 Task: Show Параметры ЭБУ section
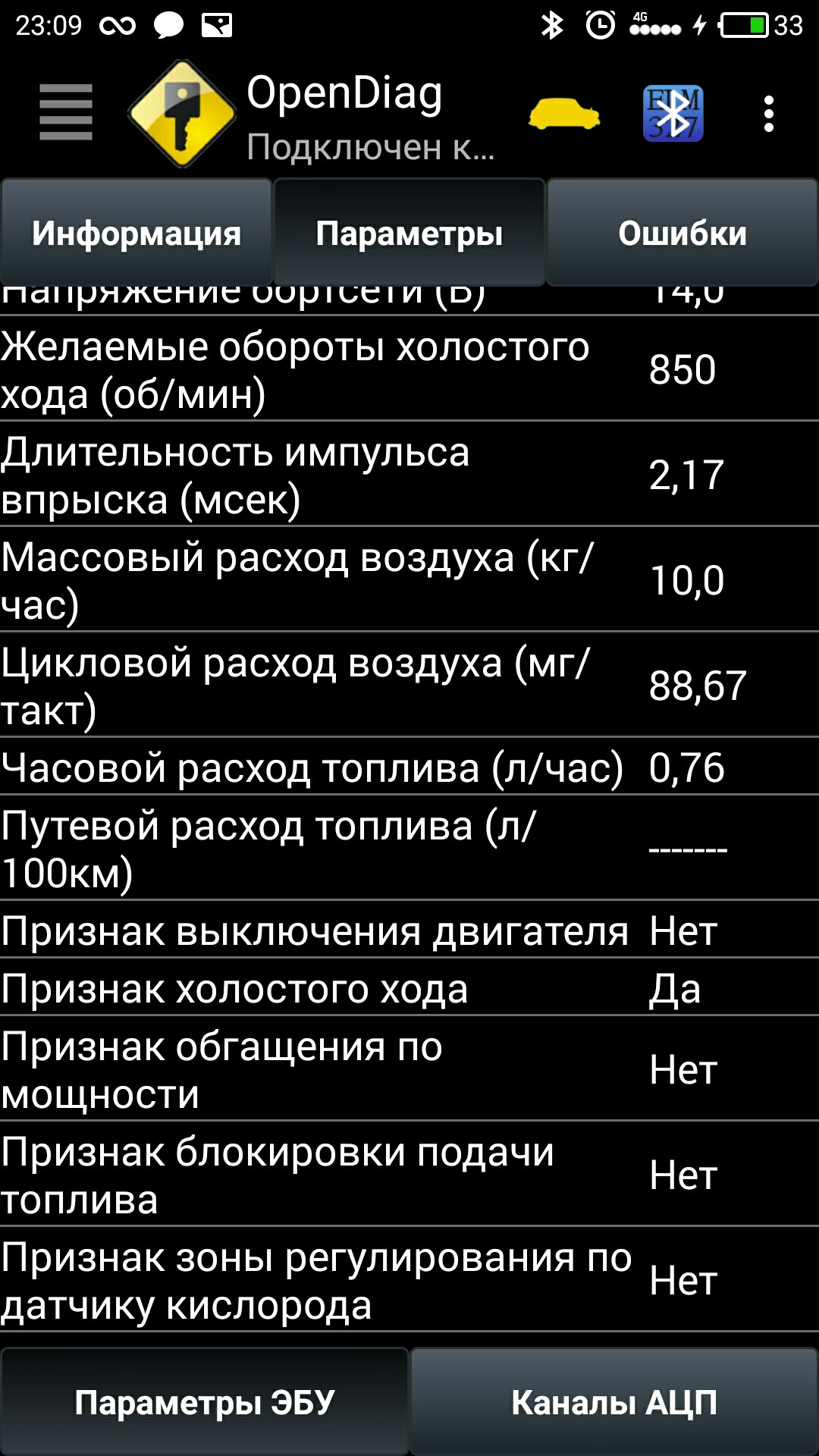click(x=205, y=1402)
